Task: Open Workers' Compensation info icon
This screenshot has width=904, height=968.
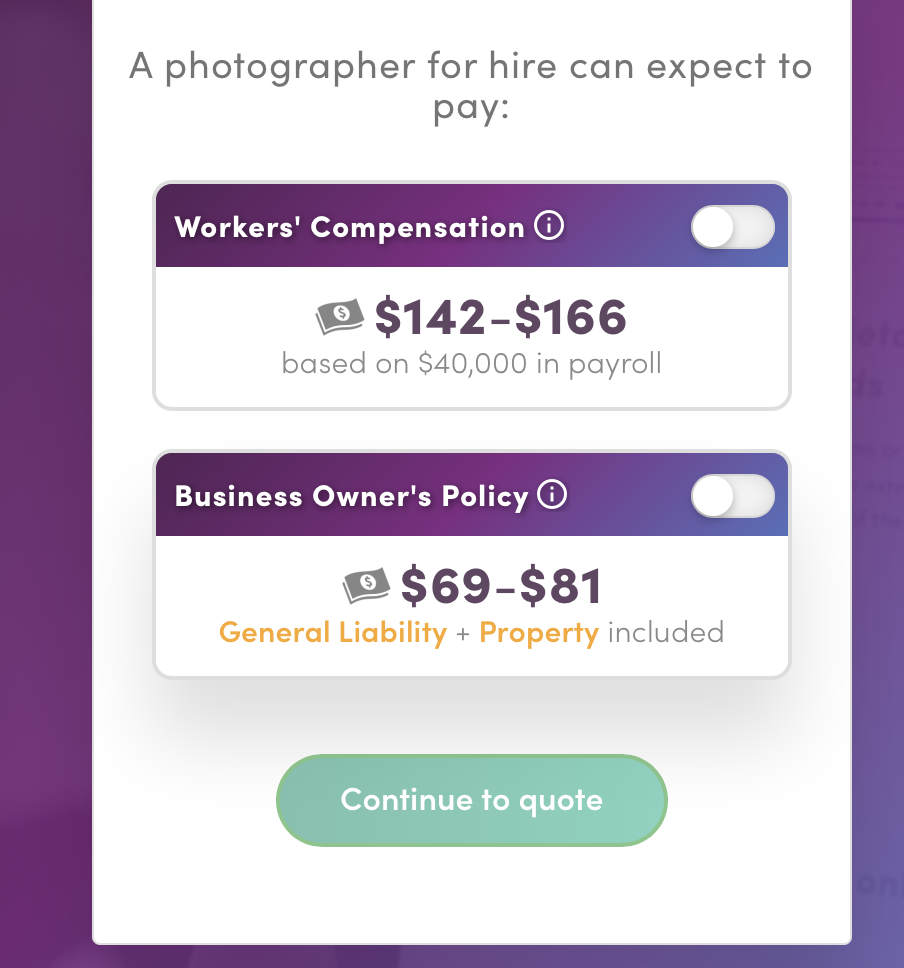Action: pyautogui.click(x=549, y=226)
